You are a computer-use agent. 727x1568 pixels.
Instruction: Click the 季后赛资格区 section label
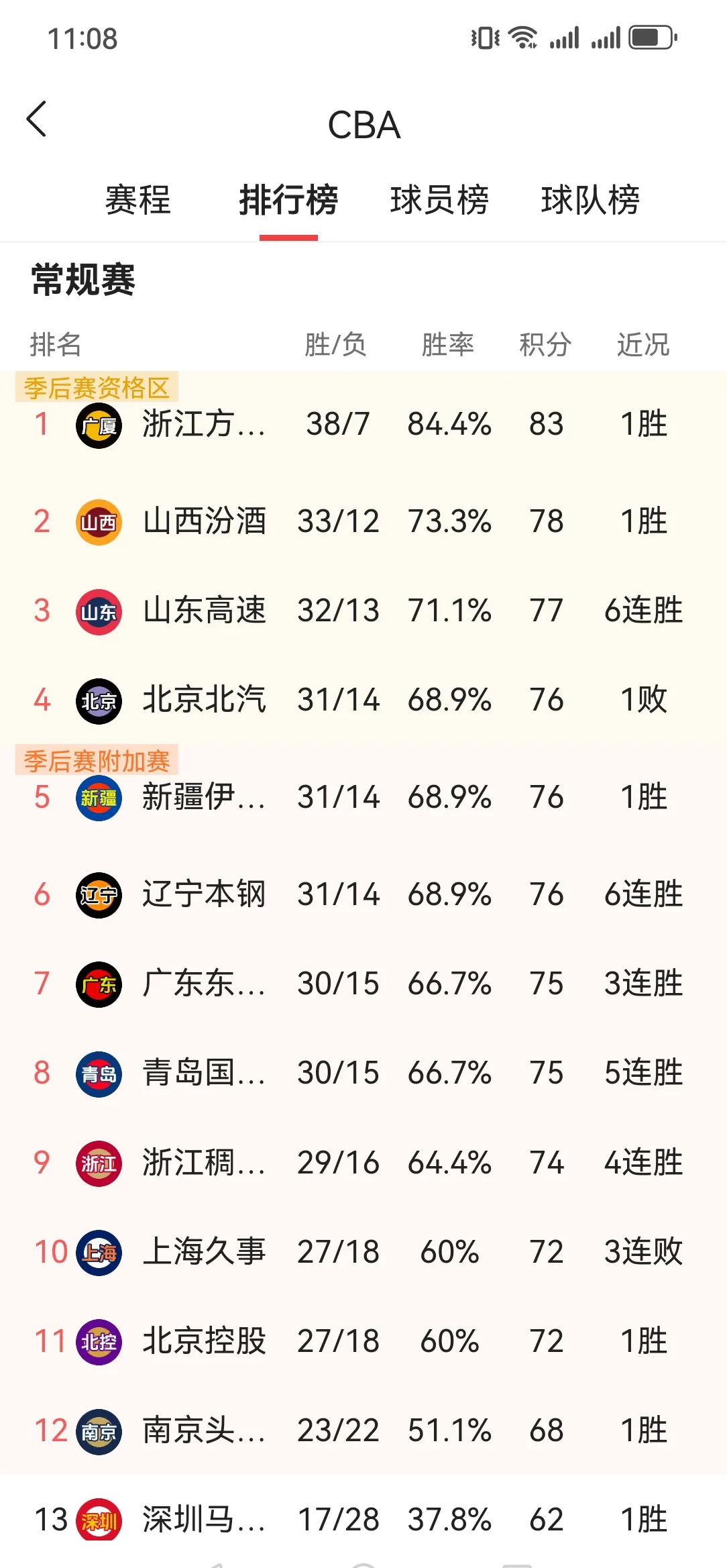(98, 386)
